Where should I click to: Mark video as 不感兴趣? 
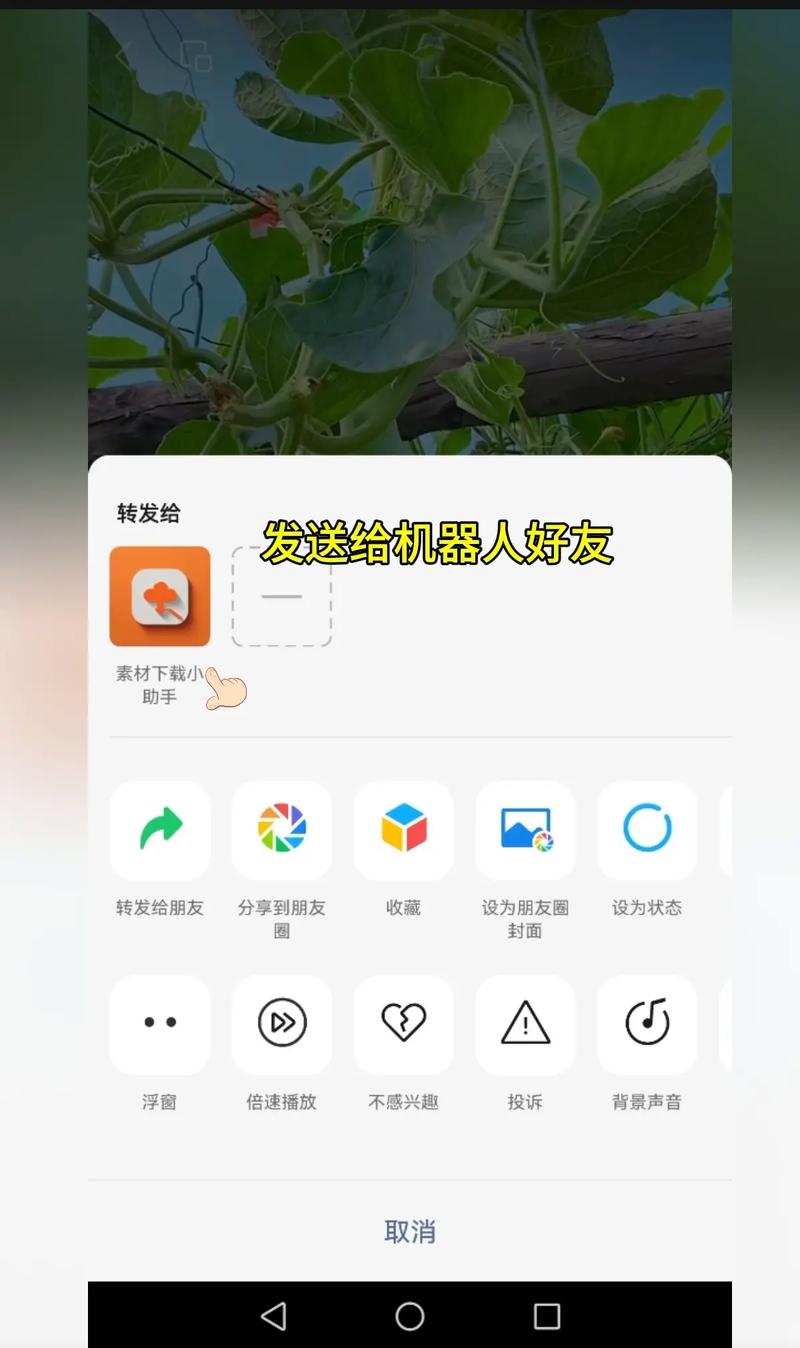pos(404,1024)
